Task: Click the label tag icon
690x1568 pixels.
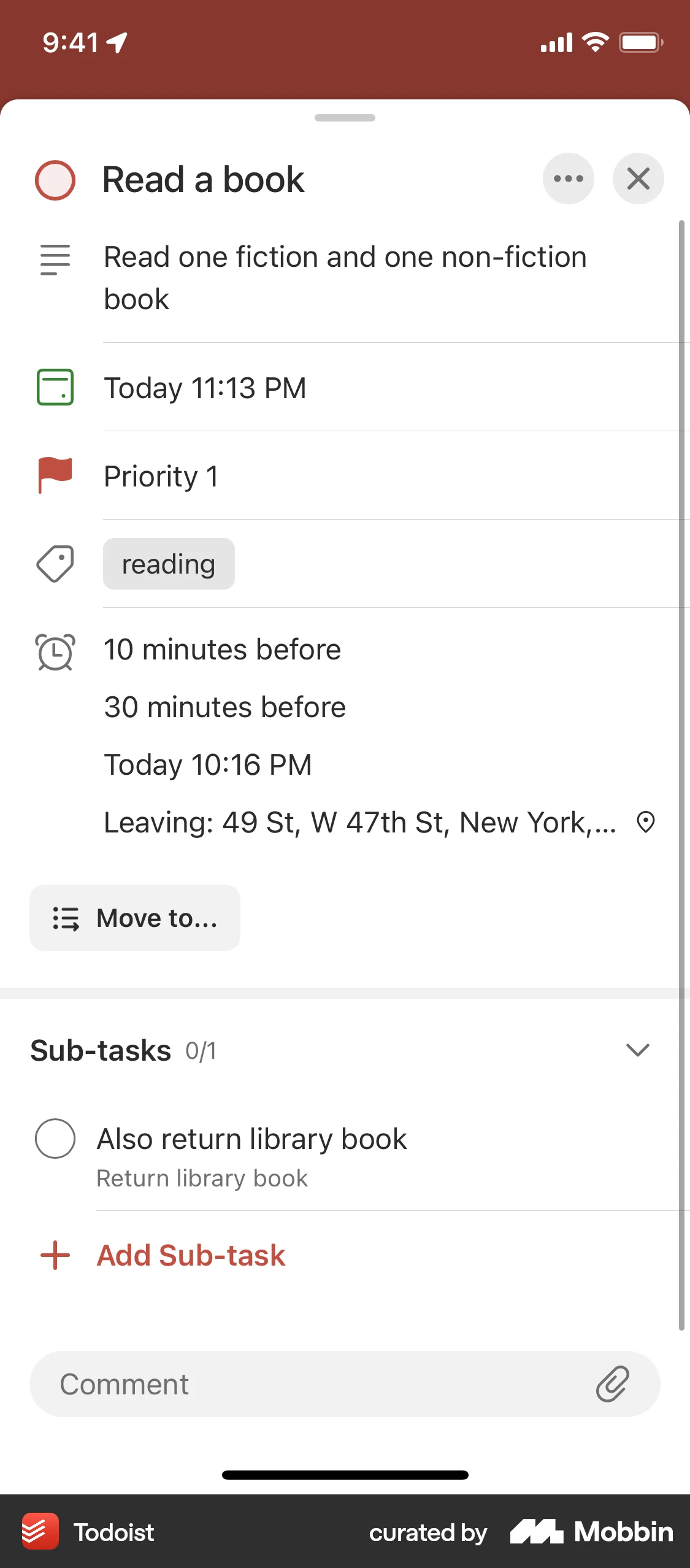Action: point(55,563)
